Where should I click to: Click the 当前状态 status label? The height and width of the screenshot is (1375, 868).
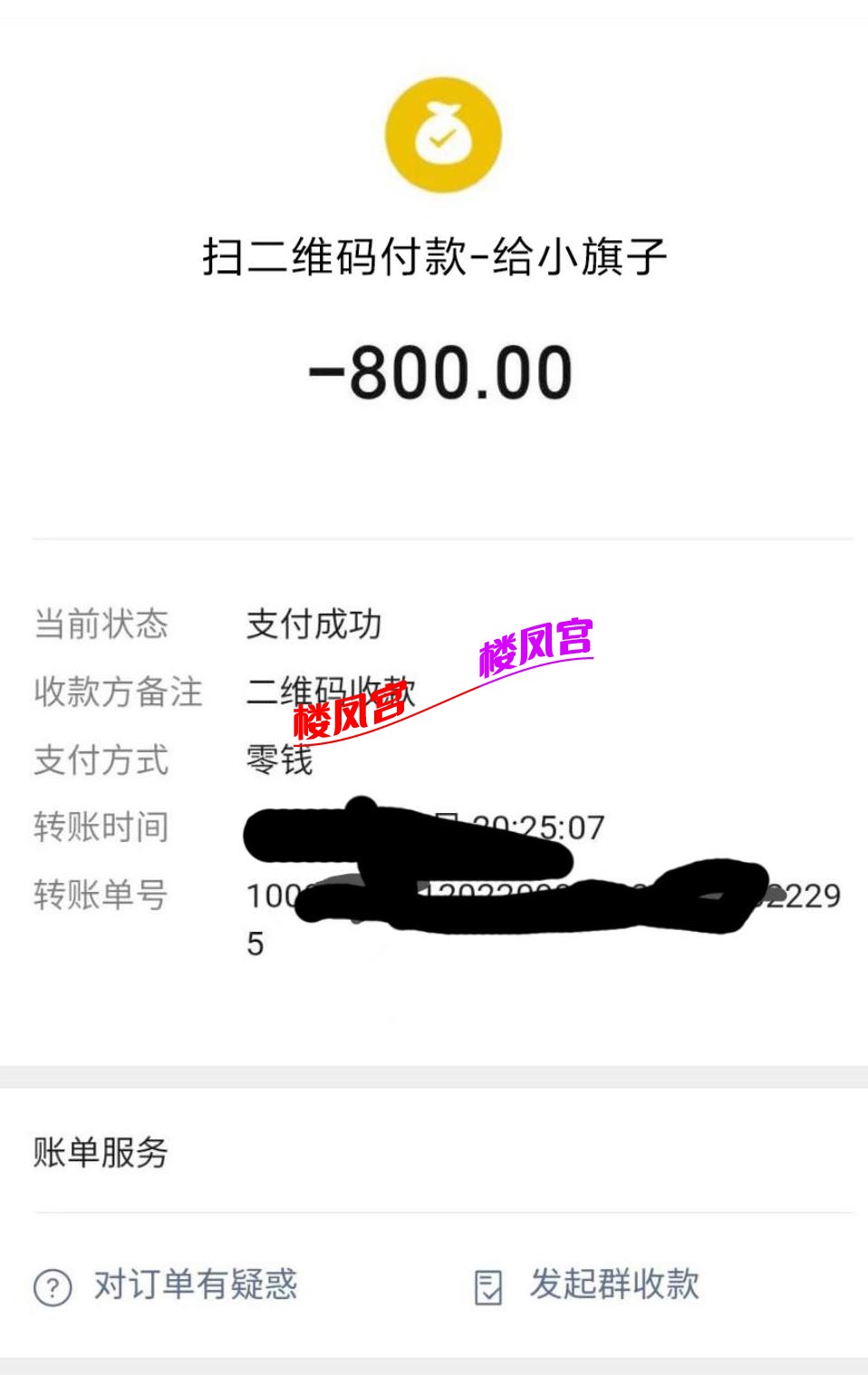tap(100, 625)
